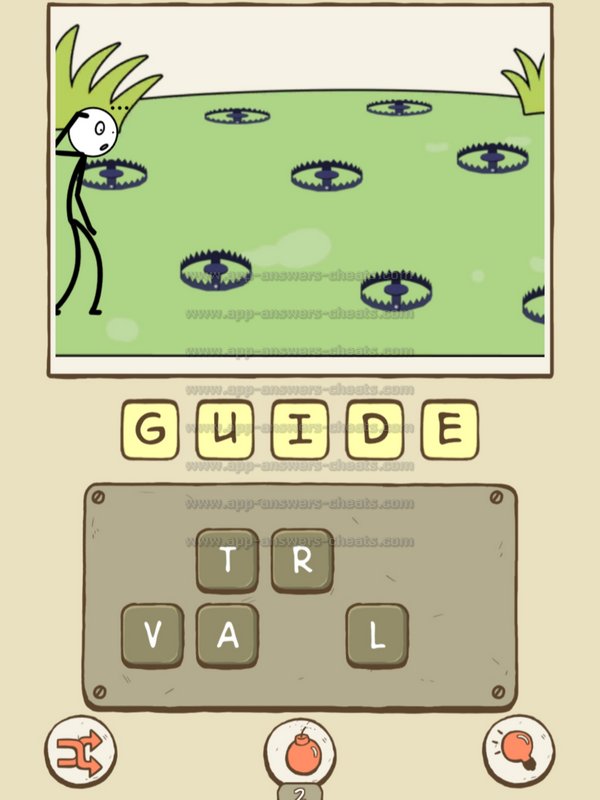This screenshot has height=800, width=600.
Task: Shuffle the available letter tiles
Action: (81, 749)
